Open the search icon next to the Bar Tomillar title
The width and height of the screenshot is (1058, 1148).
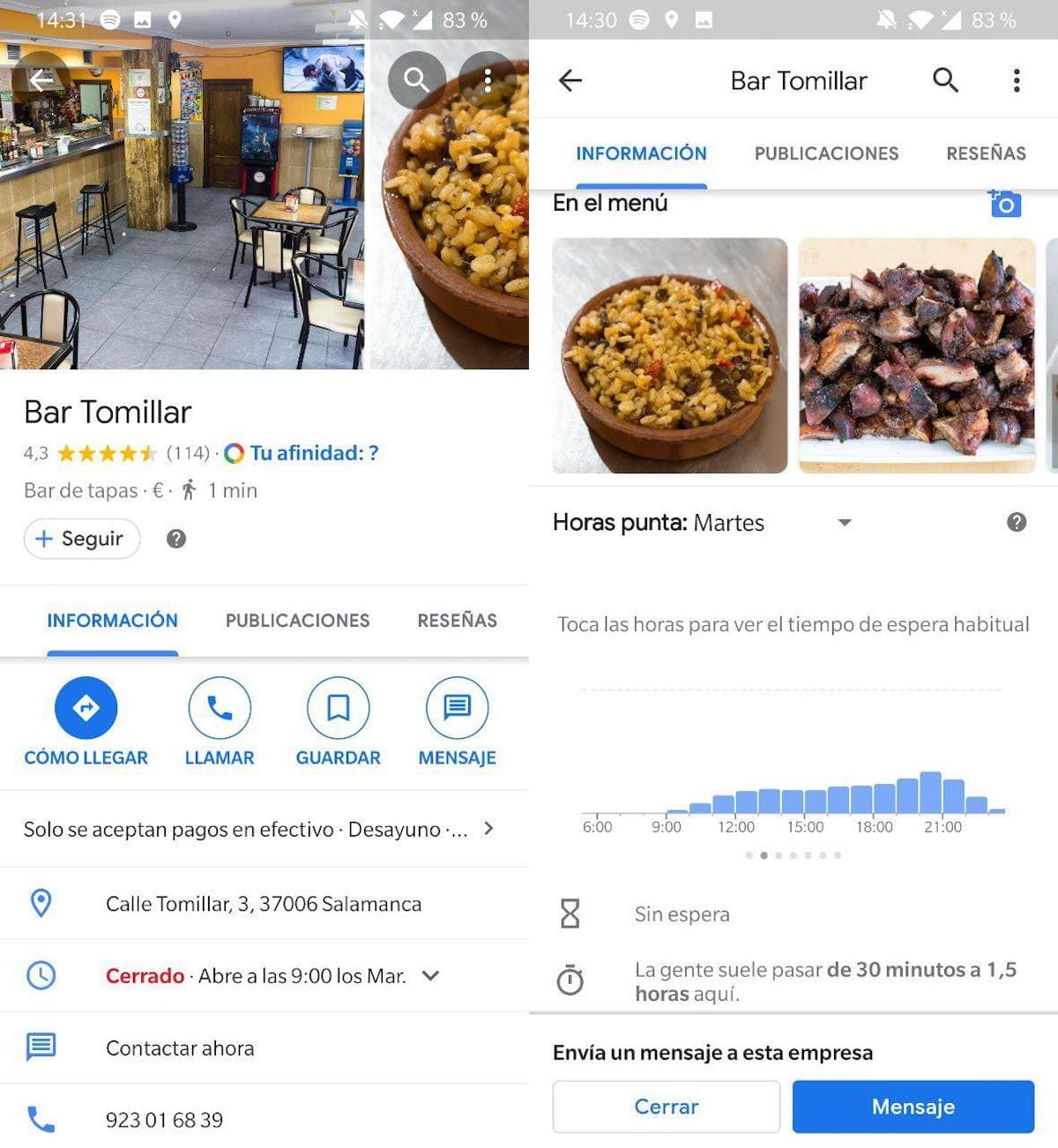tap(945, 80)
